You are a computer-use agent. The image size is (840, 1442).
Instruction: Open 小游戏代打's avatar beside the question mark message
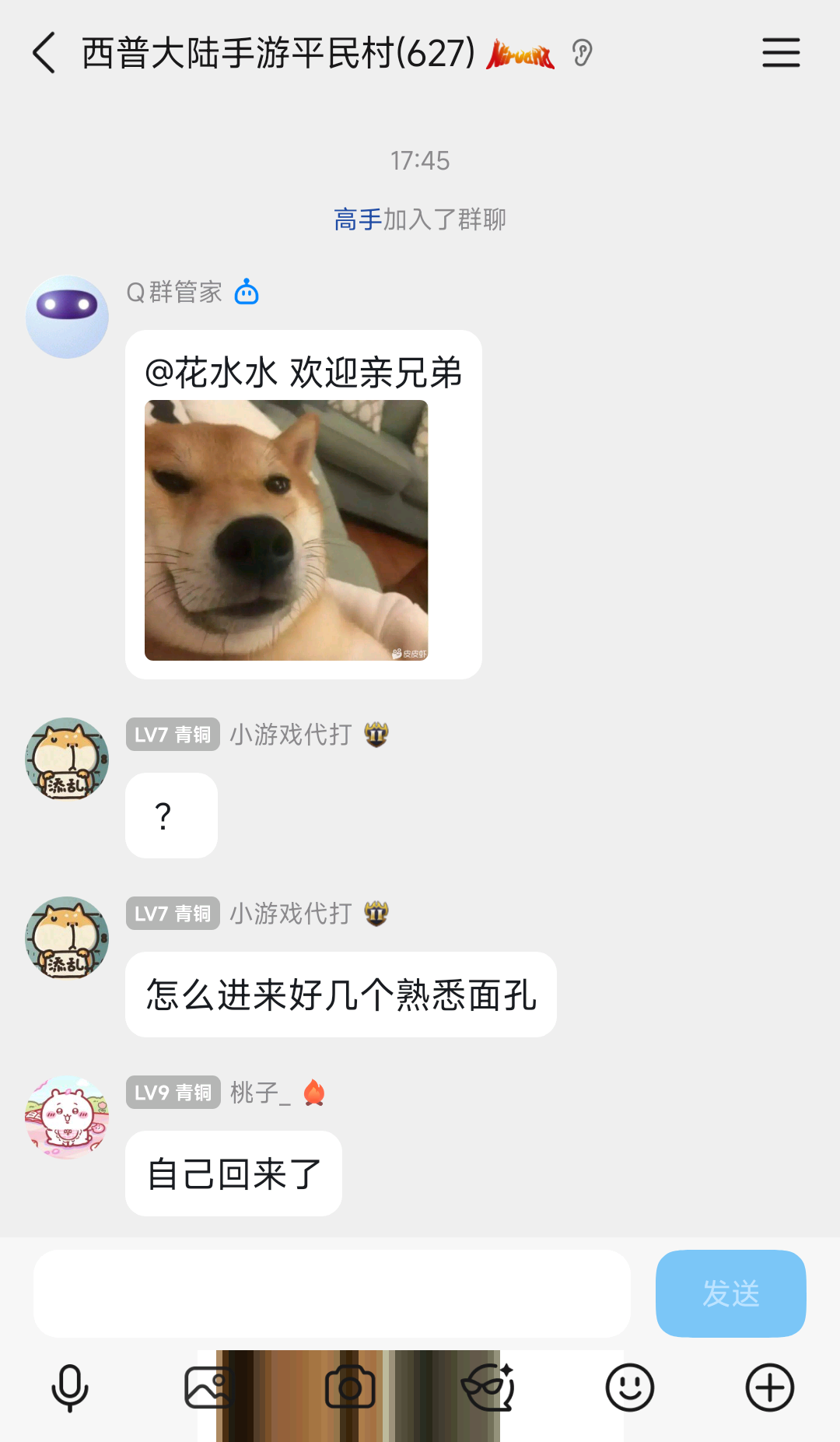67,759
